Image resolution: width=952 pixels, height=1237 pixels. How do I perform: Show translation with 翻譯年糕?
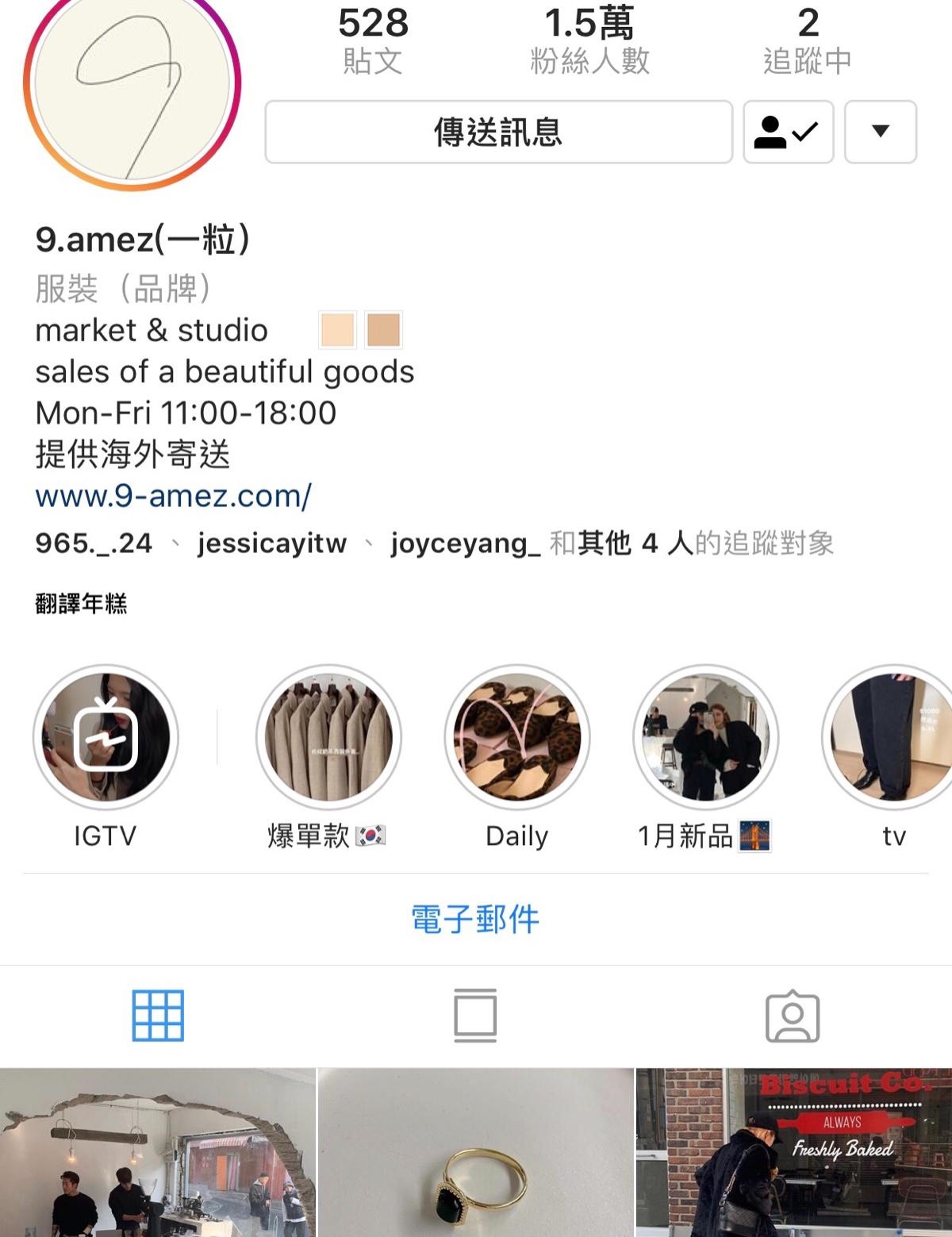(x=81, y=604)
